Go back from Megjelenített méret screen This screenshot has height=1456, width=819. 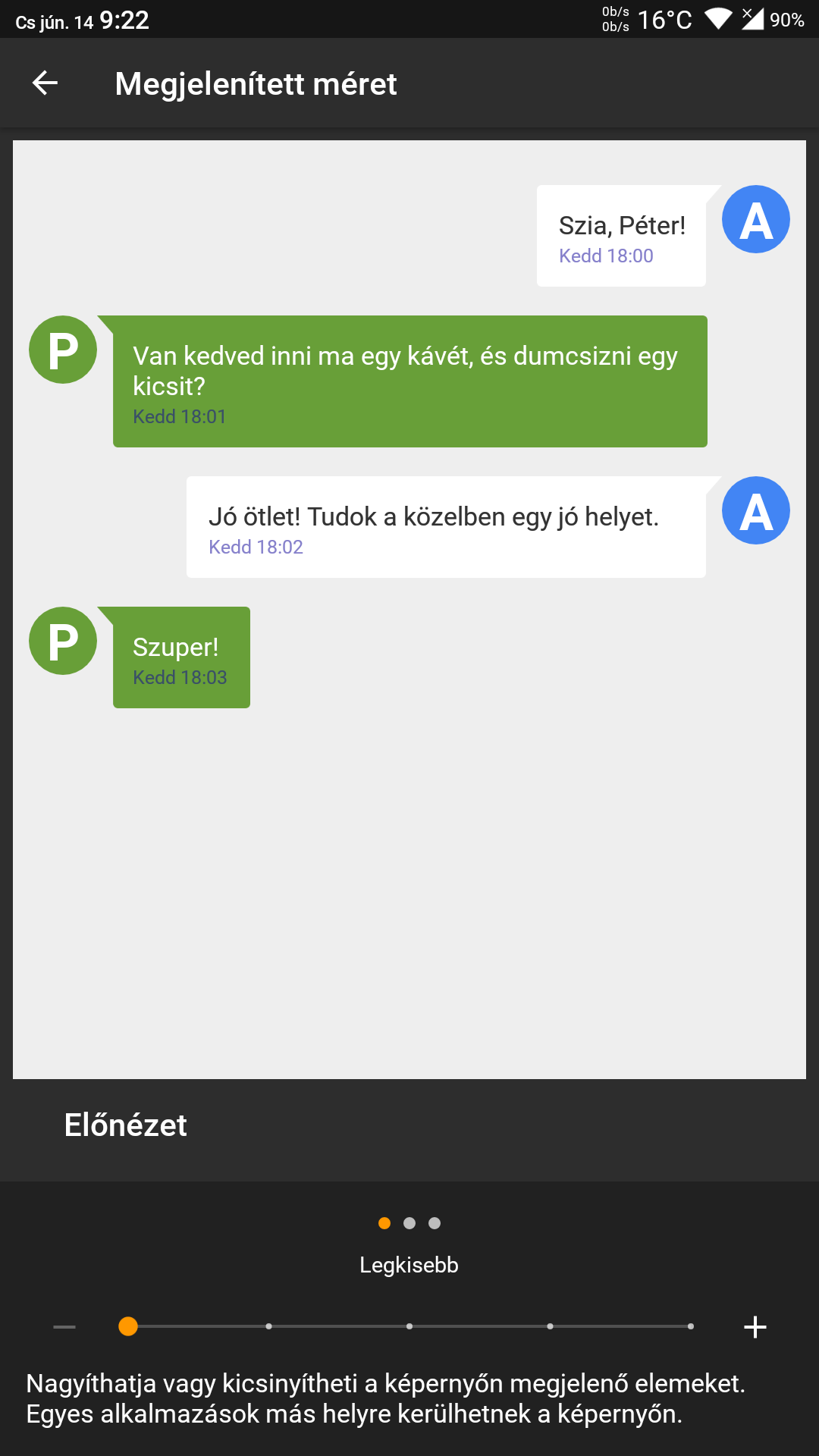(45, 83)
